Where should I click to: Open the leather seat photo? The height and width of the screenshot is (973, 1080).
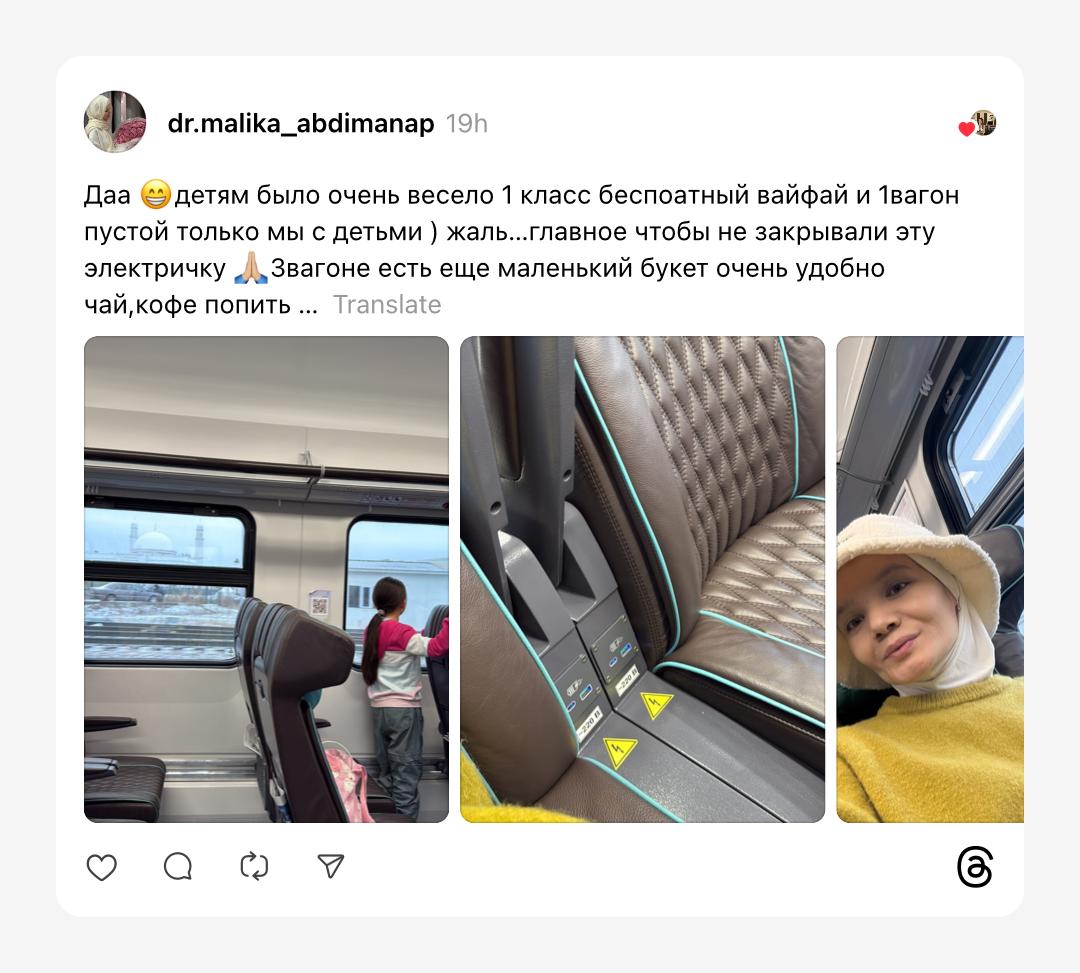642,579
